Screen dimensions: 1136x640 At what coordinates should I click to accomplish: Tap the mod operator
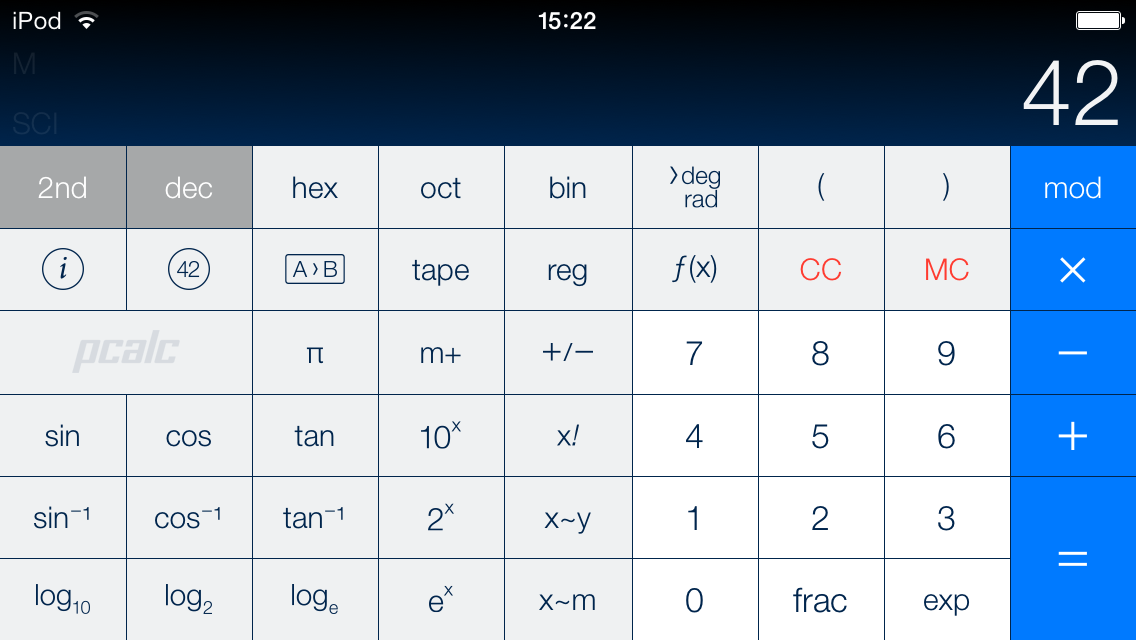click(x=1073, y=188)
